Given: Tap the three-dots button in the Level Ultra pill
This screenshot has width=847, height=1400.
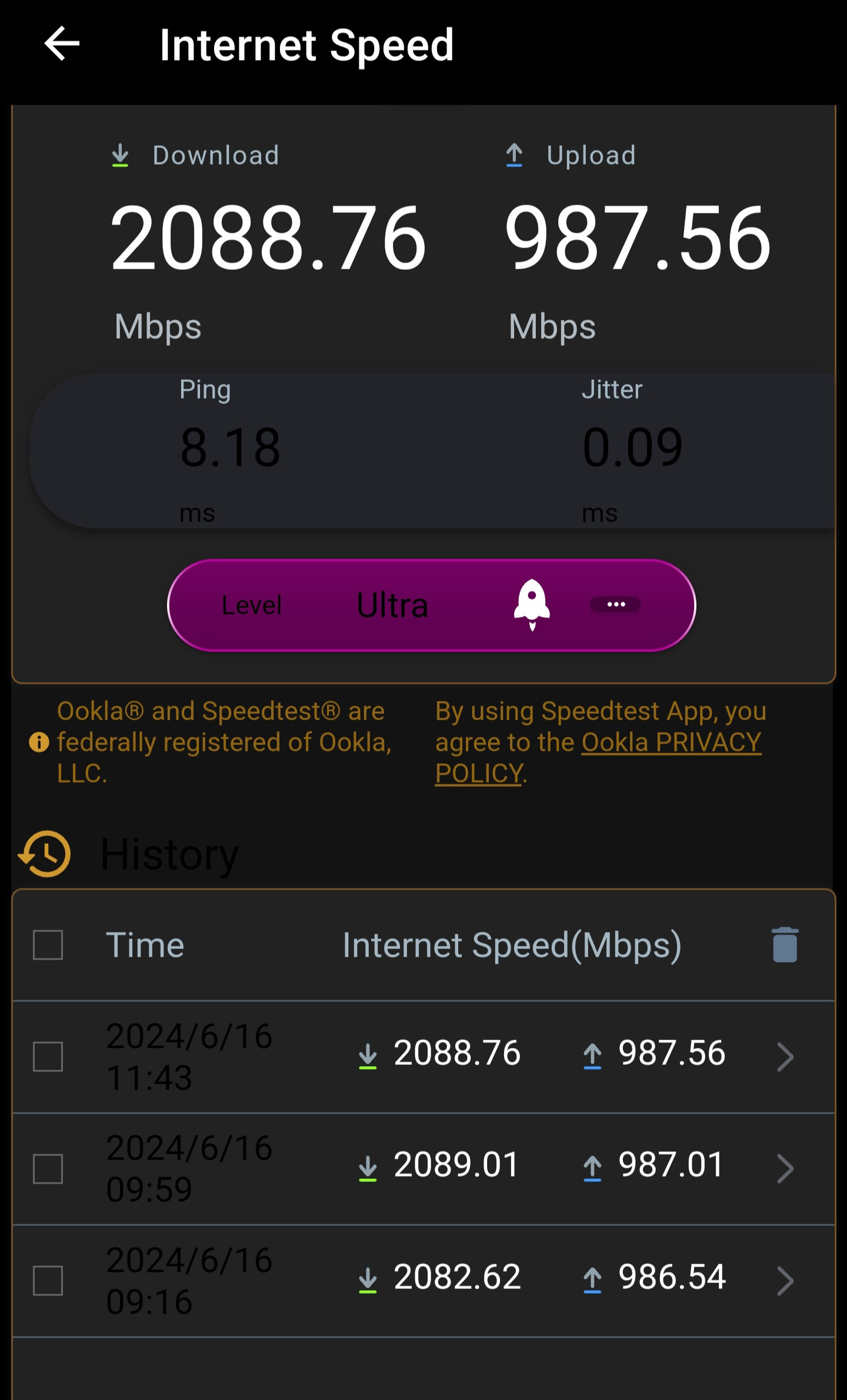Looking at the screenshot, I should tap(615, 604).
